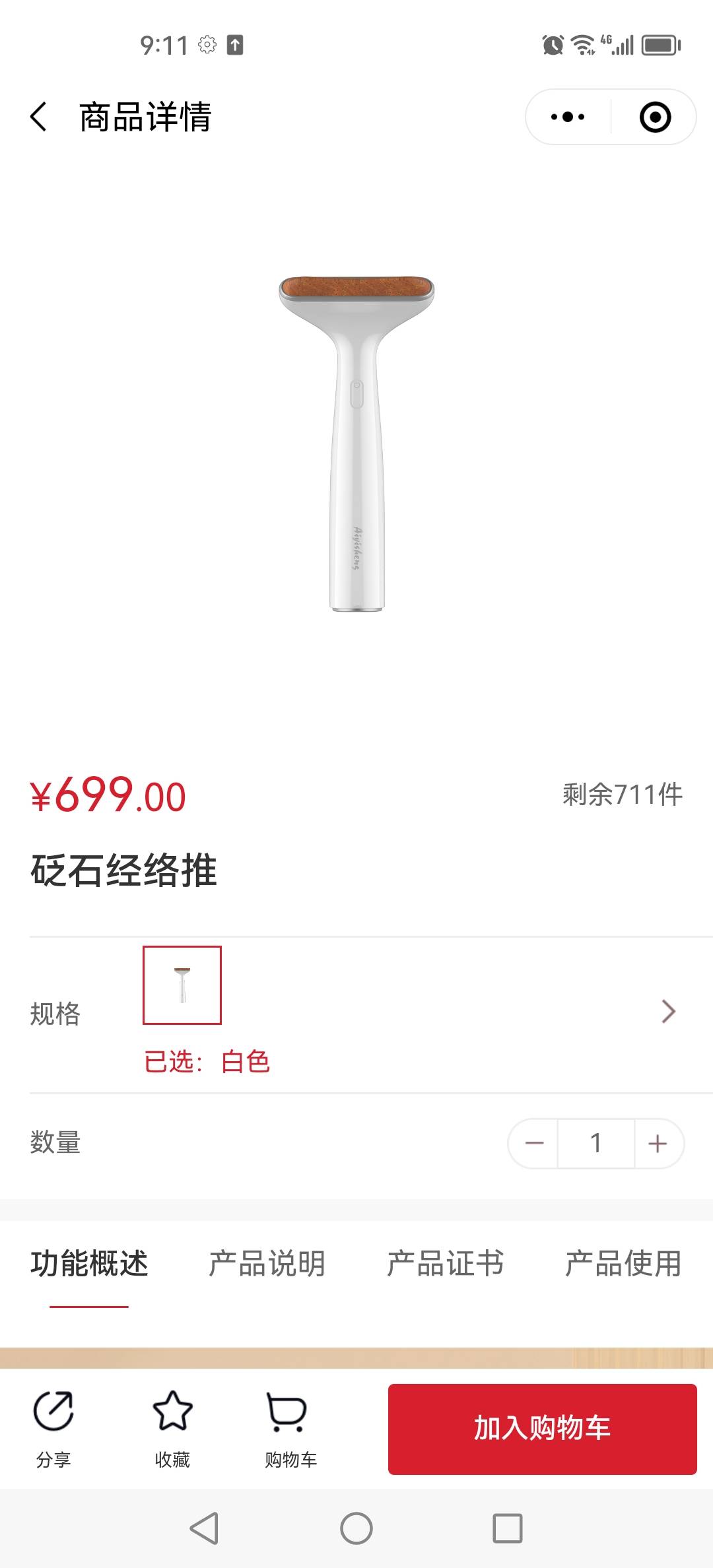The width and height of the screenshot is (713, 1568).
Task: Switch to the 产品使用 tab
Action: [623, 1263]
